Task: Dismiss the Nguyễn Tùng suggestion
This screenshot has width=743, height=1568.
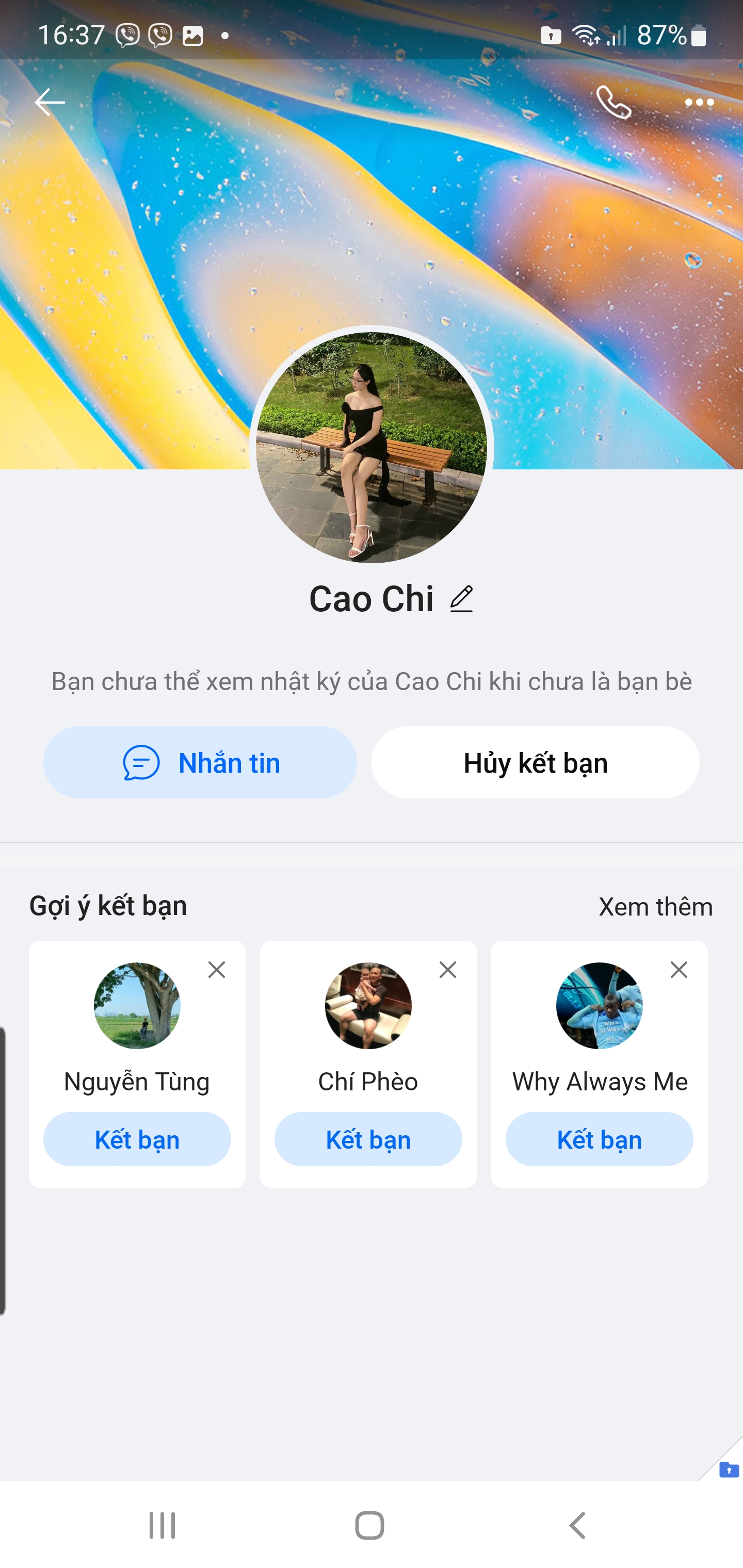Action: click(217, 970)
